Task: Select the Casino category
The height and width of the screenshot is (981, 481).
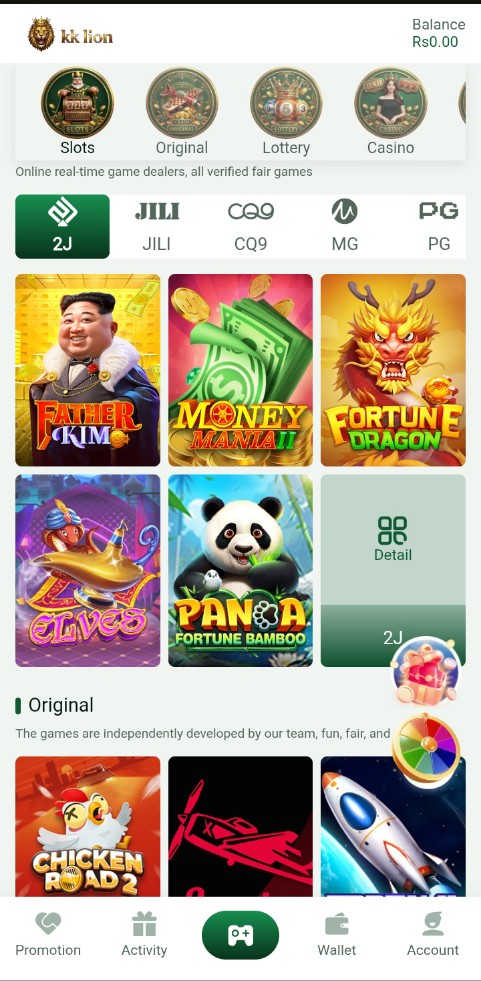Action: tap(390, 112)
